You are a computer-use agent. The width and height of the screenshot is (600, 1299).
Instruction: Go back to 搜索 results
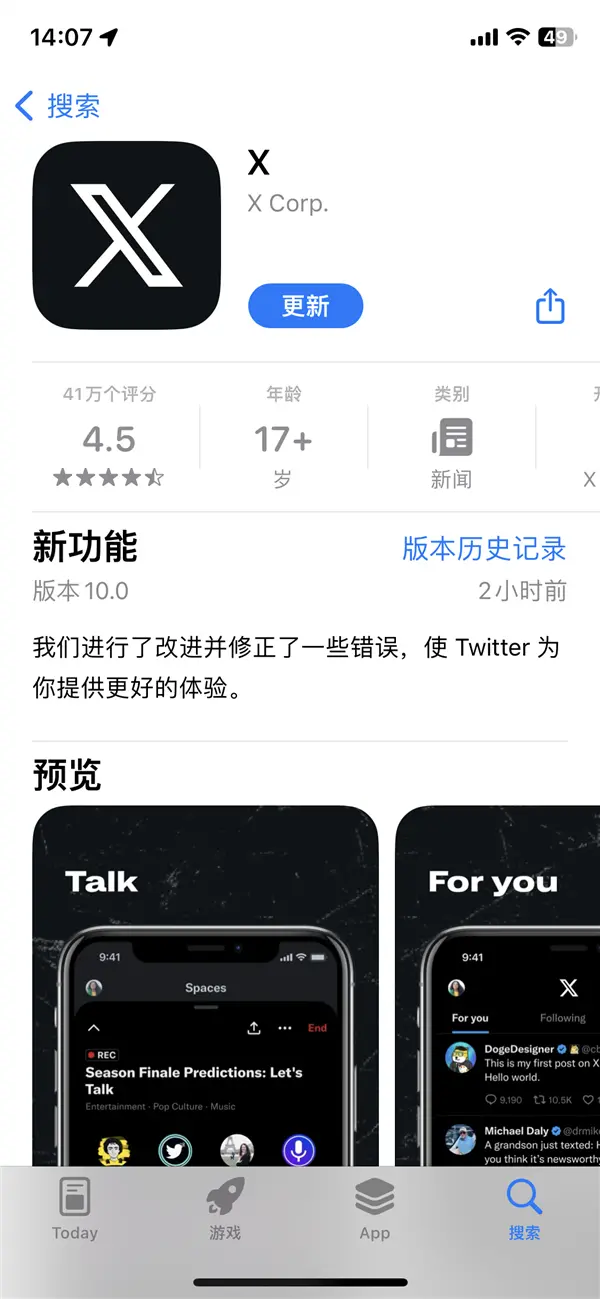coord(58,106)
